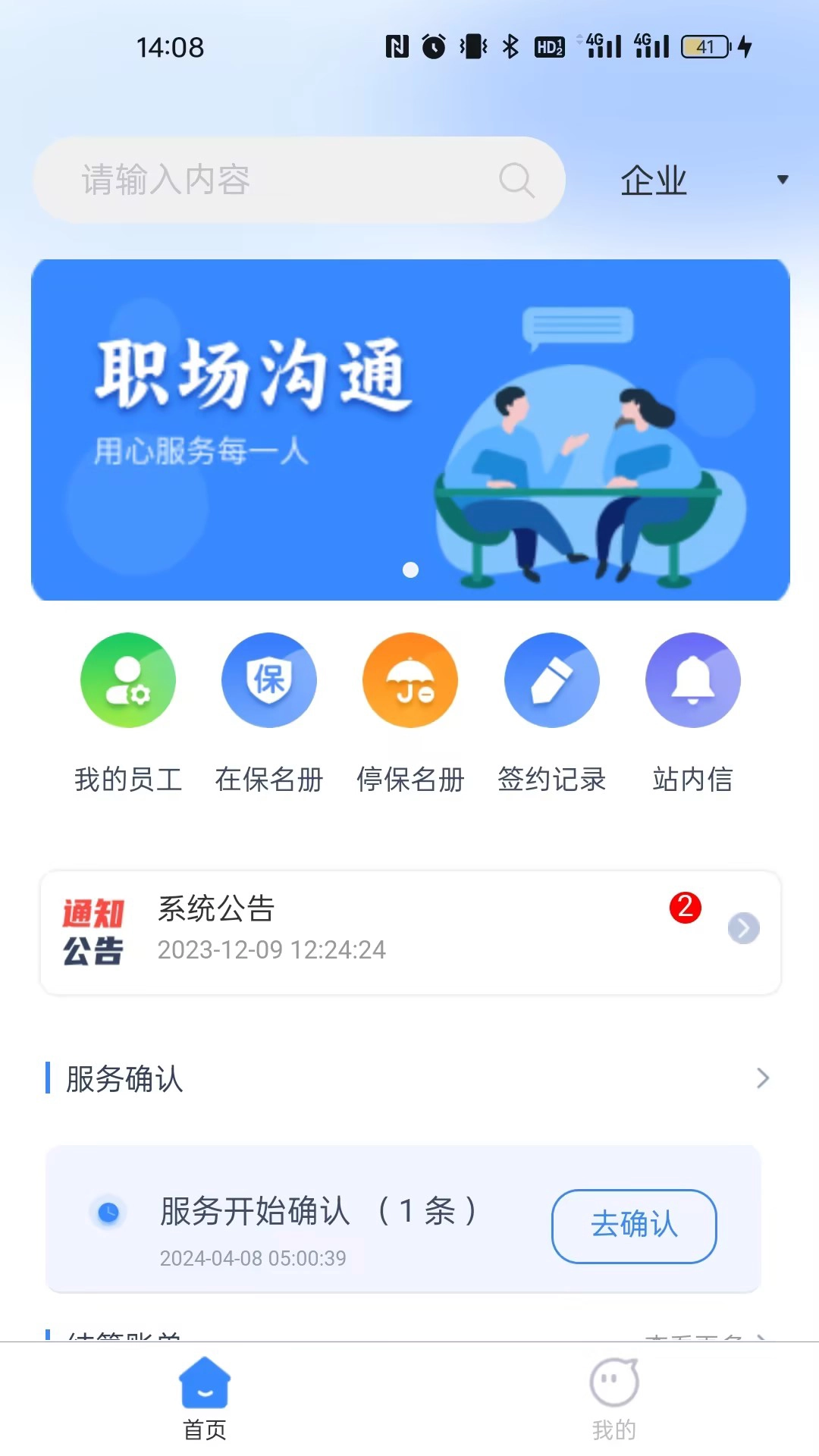
Task: Open the 停保名册 umbrella icon
Action: pyautogui.click(x=409, y=680)
